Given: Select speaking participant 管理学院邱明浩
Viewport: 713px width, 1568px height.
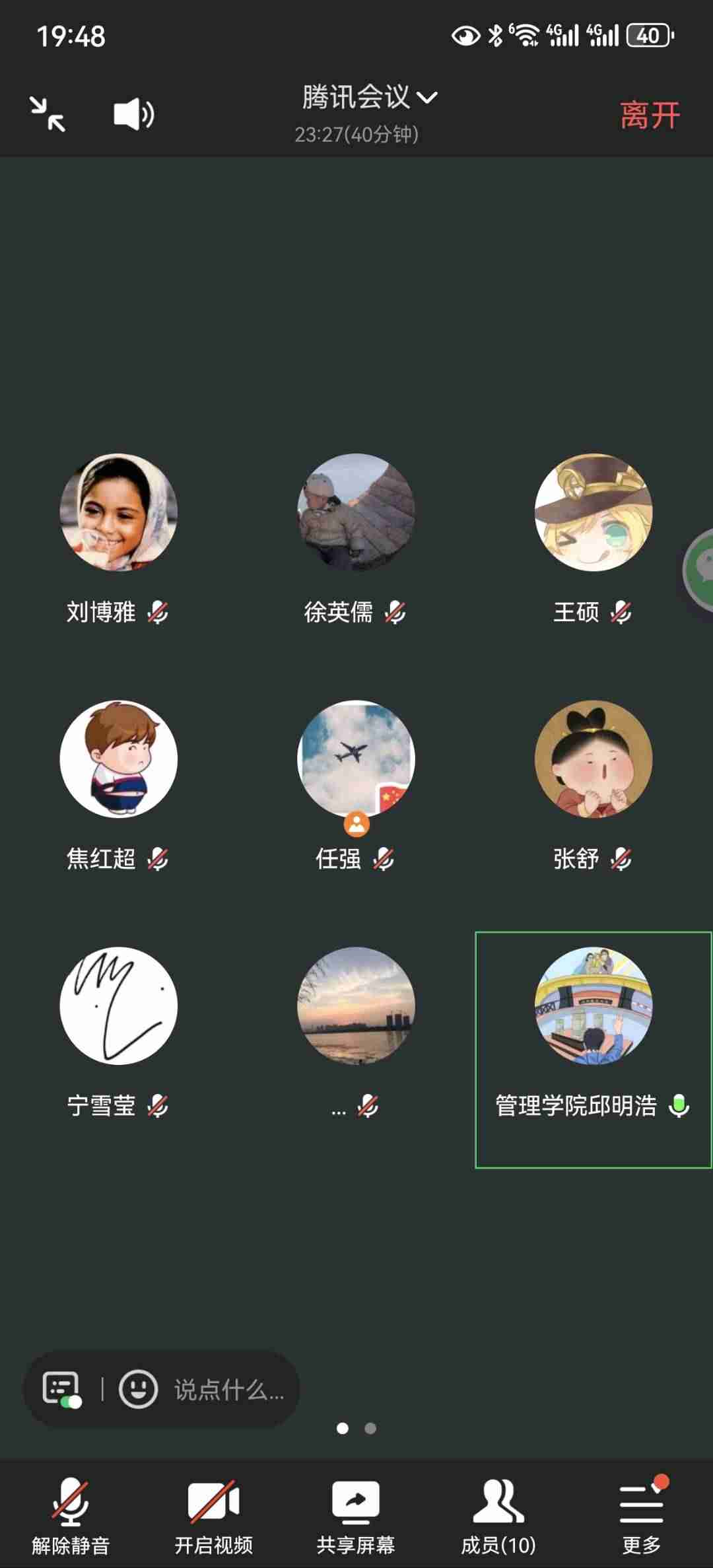Looking at the screenshot, I should [593, 1006].
